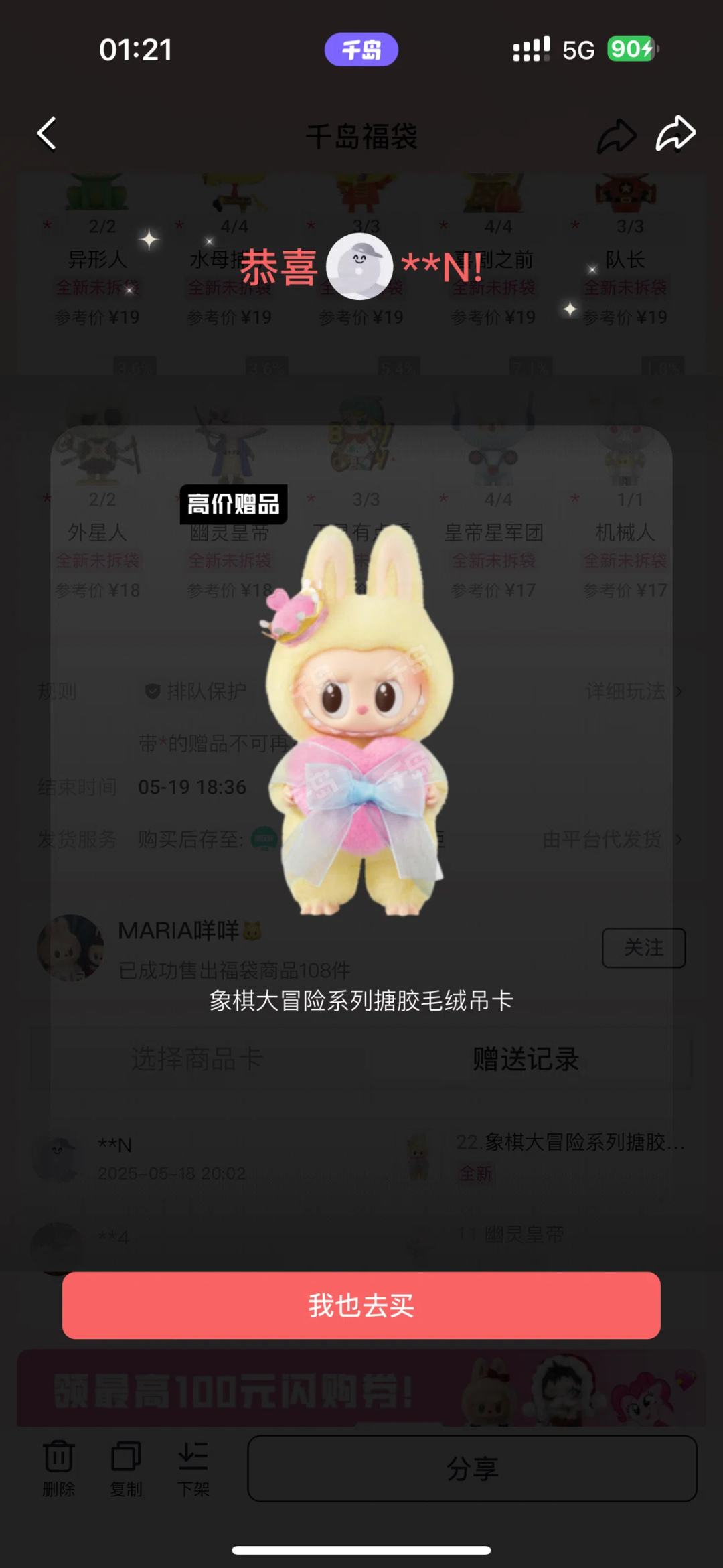
Task: Switch to the 赠送记录 tab
Action: click(x=526, y=1059)
